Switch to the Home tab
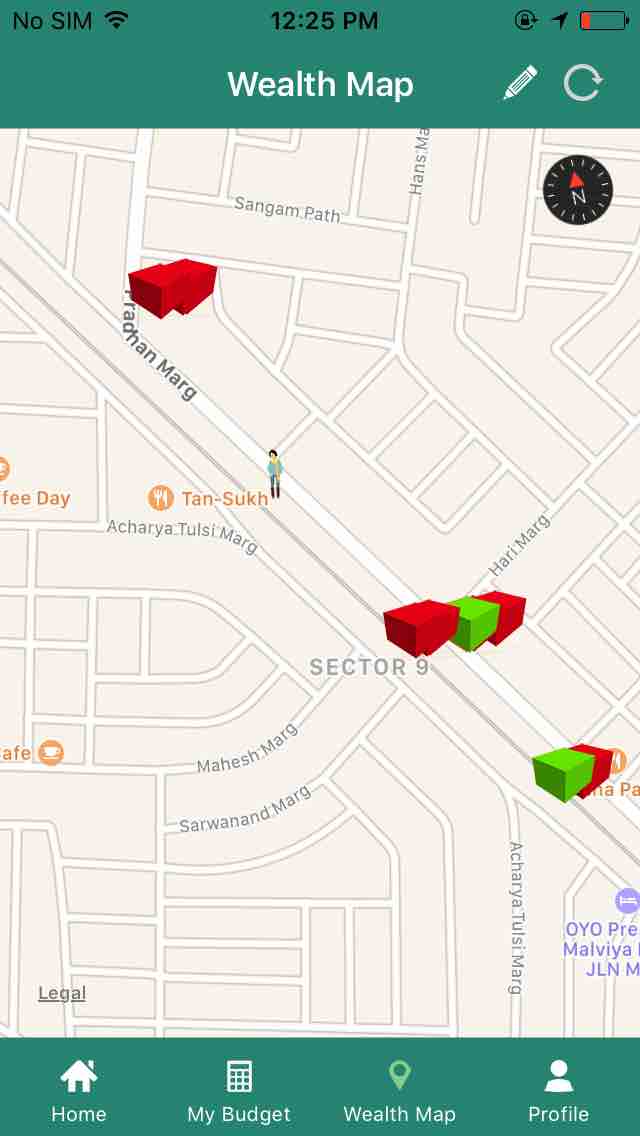 (79, 1090)
